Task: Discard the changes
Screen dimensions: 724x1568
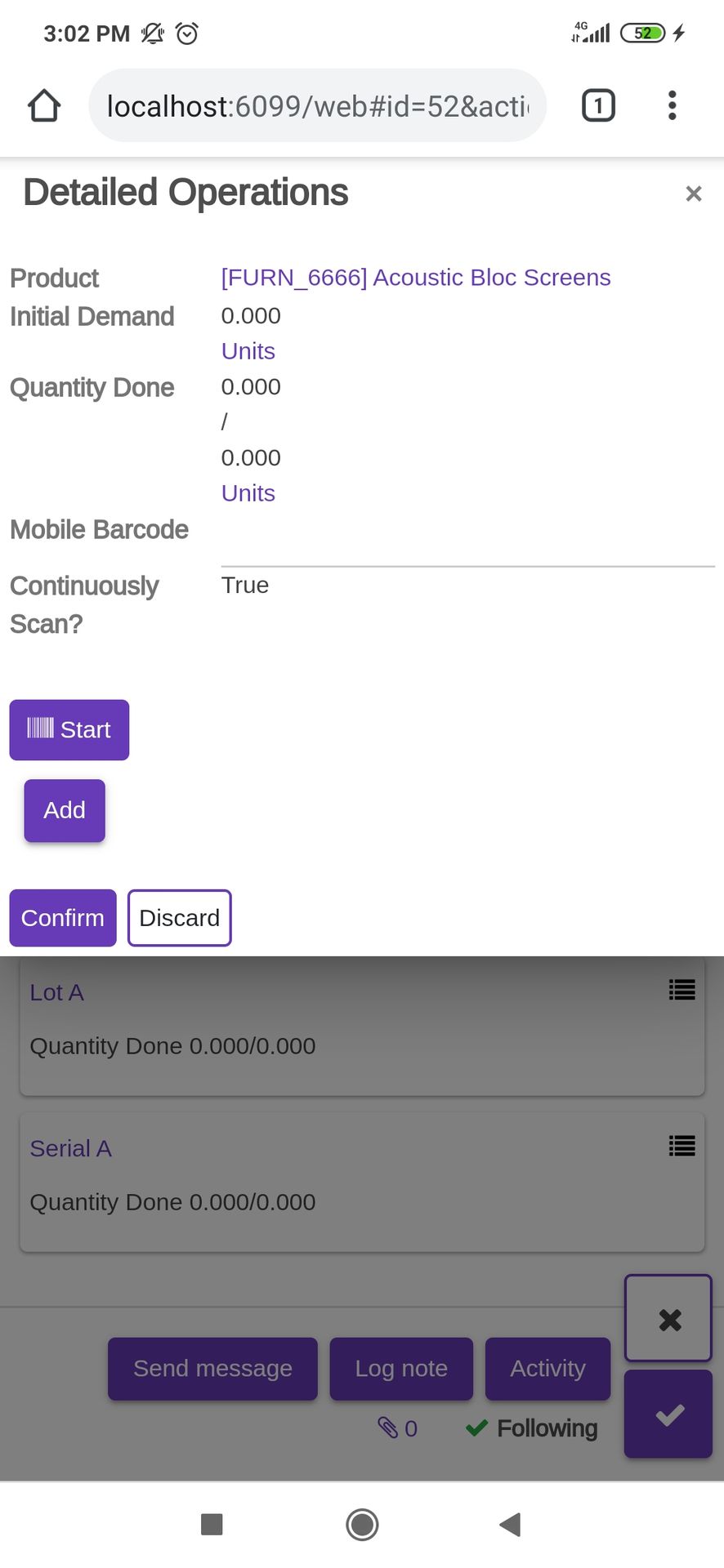Action: click(180, 918)
